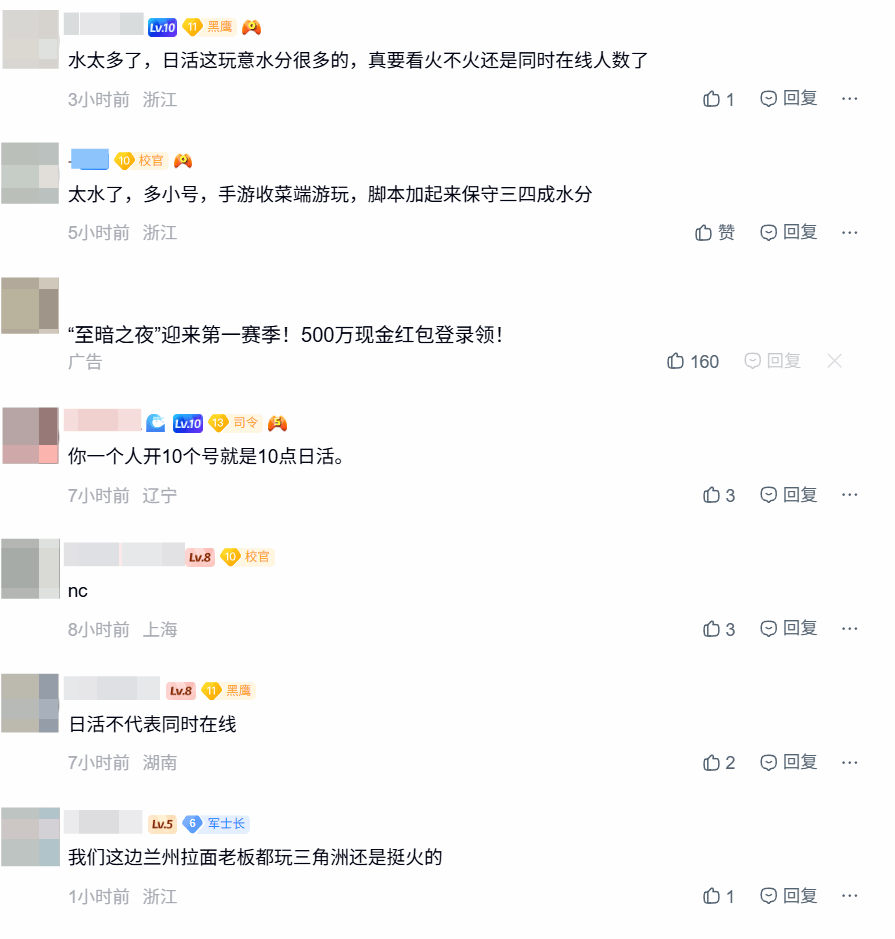This screenshot has height=939, width=895.
Task: Dismiss the 至暗之夜 advertisement
Action: (x=835, y=361)
